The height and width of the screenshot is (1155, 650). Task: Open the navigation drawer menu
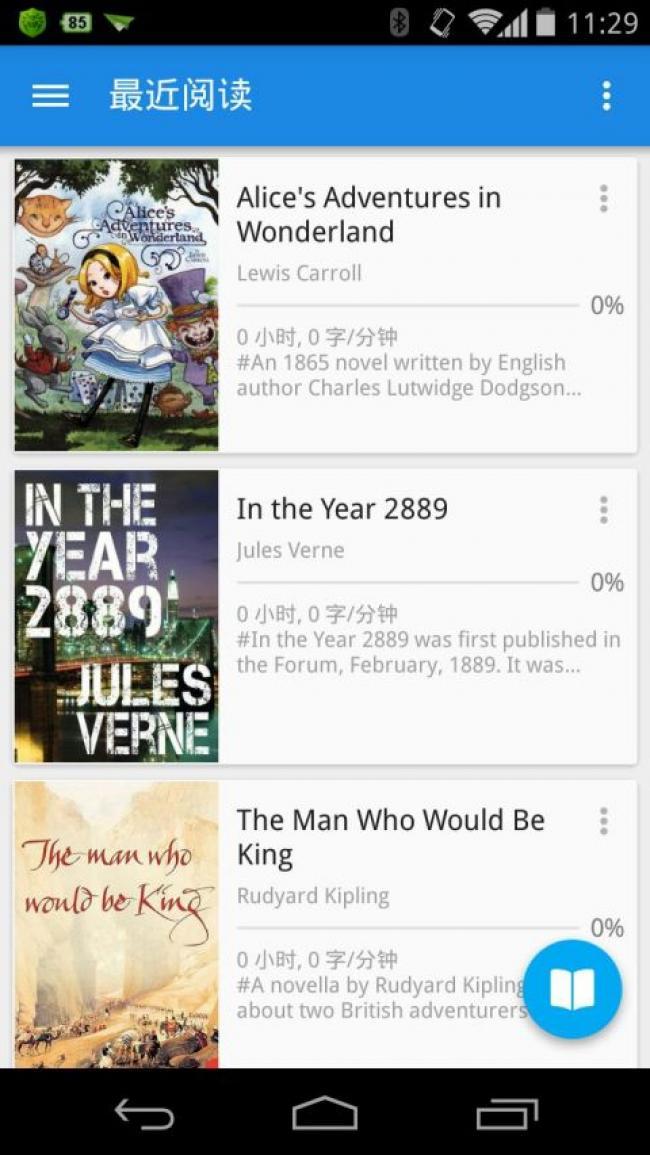[x=50, y=96]
